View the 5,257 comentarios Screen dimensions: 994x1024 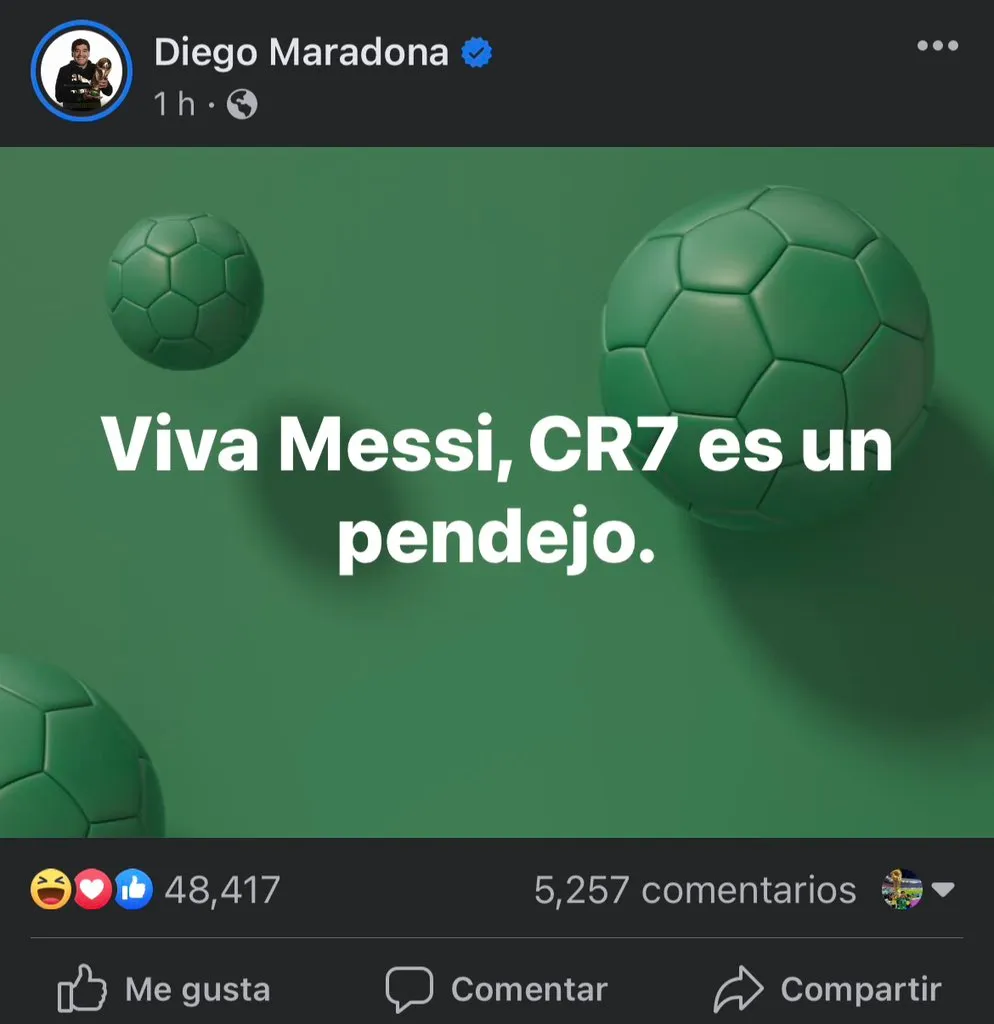[694, 890]
